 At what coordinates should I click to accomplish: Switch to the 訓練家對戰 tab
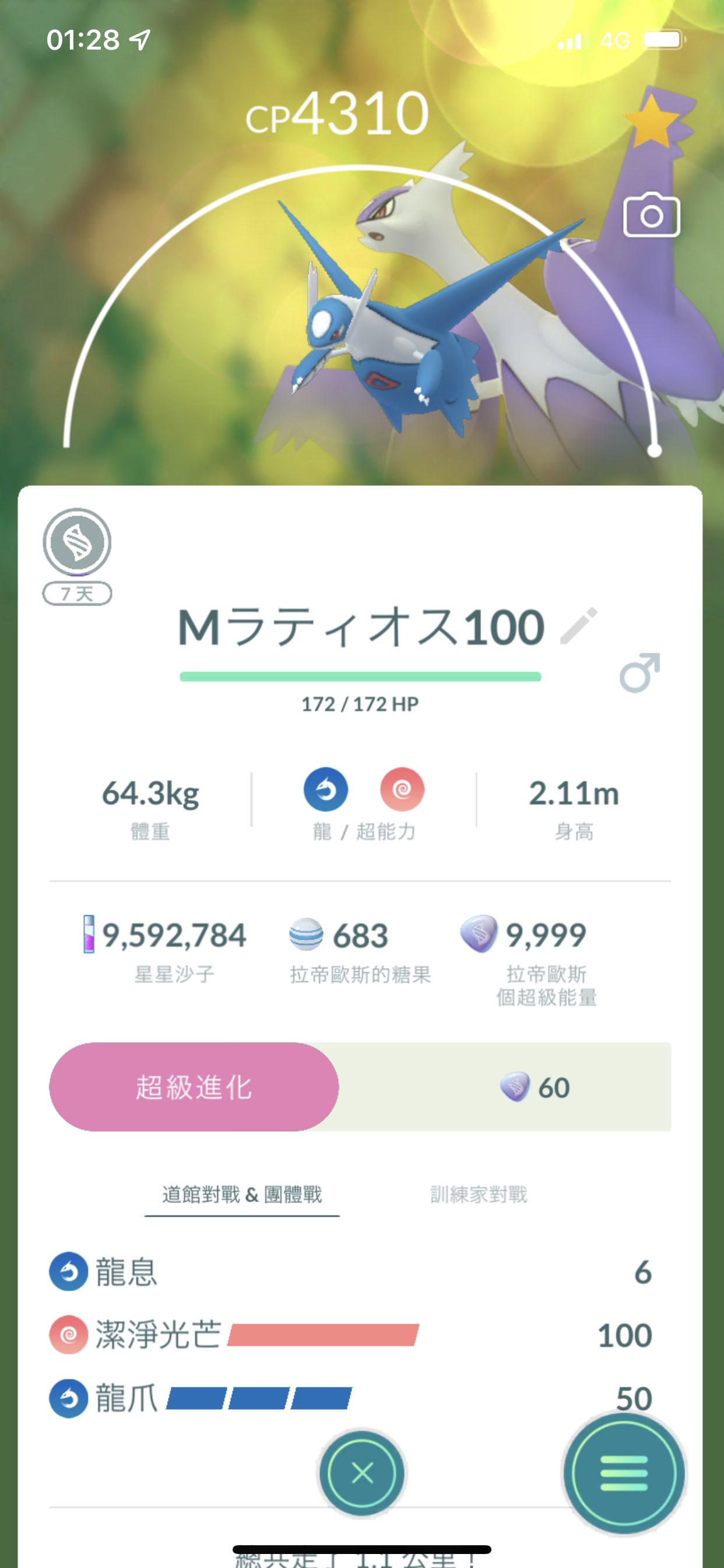[478, 1194]
